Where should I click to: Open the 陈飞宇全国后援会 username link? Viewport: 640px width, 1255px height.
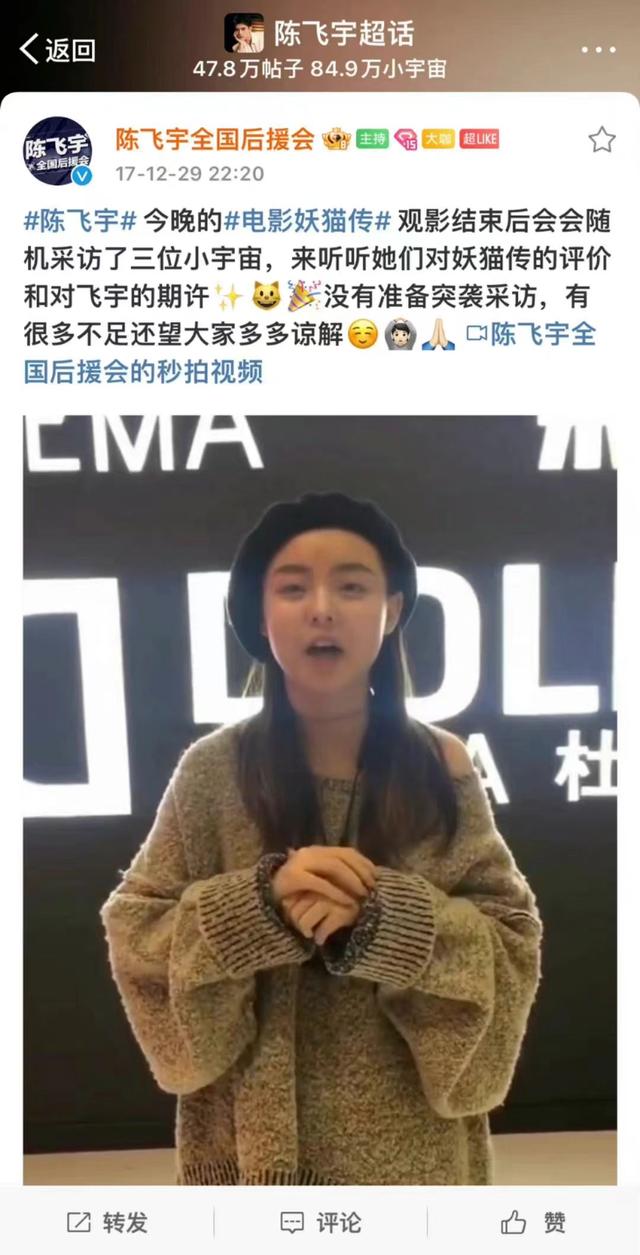[x=215, y=139]
